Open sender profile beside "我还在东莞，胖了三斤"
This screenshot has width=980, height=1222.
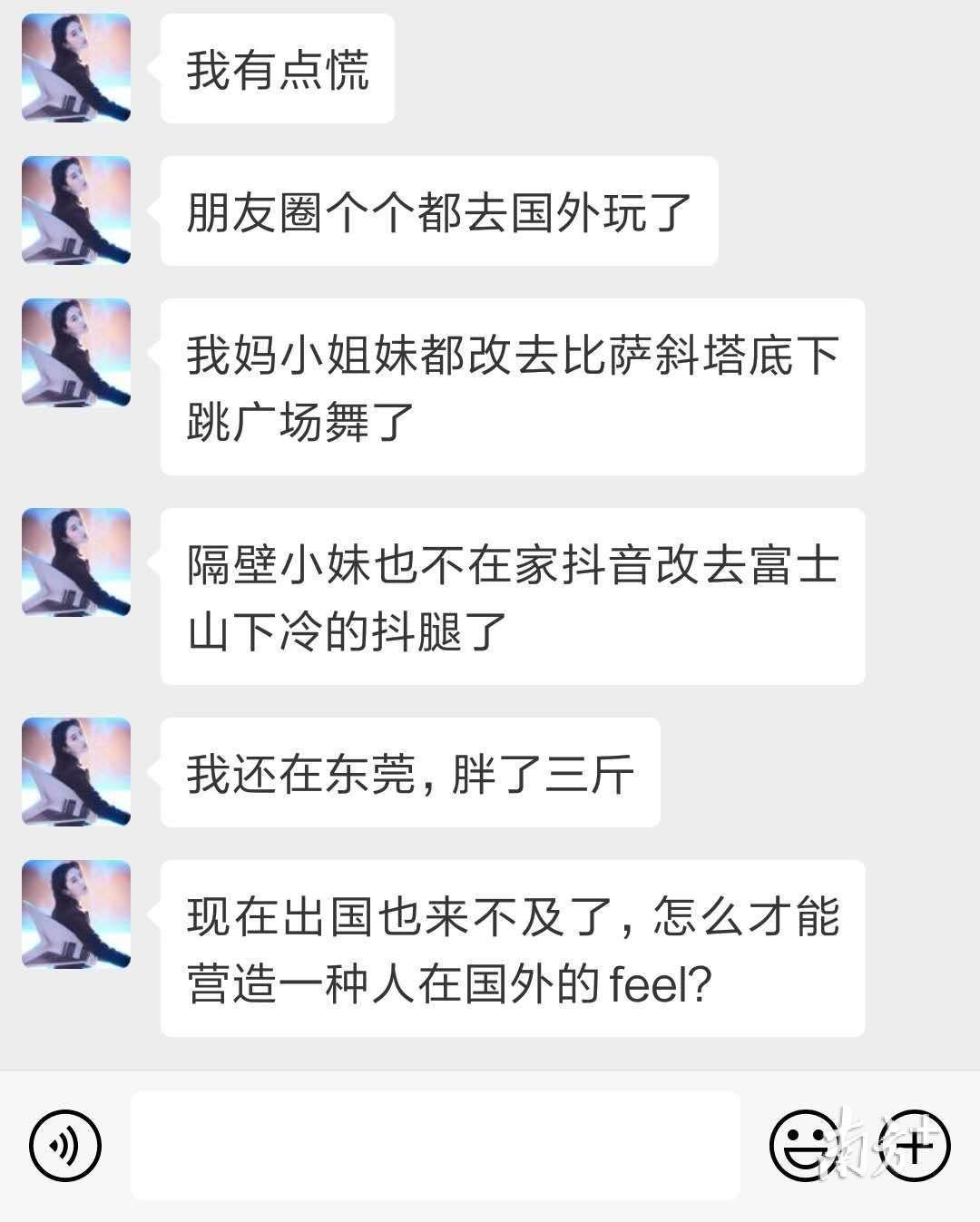(x=76, y=772)
